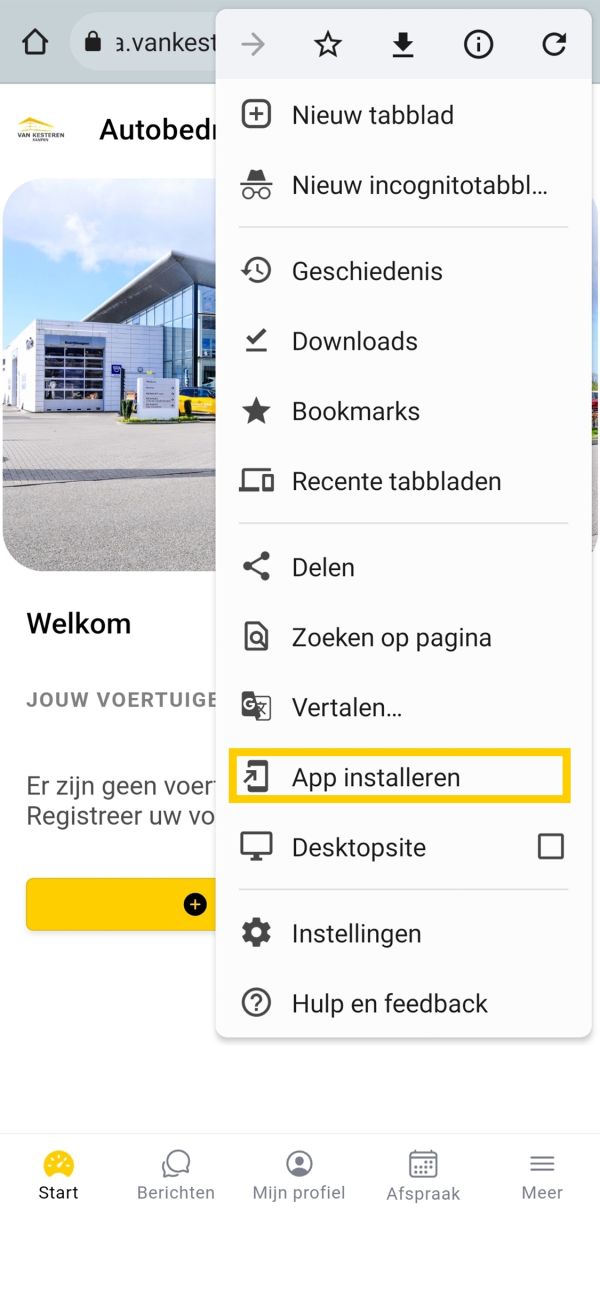600x1299 pixels.
Task: Switch to the Berichten tab
Action: click(x=176, y=1175)
